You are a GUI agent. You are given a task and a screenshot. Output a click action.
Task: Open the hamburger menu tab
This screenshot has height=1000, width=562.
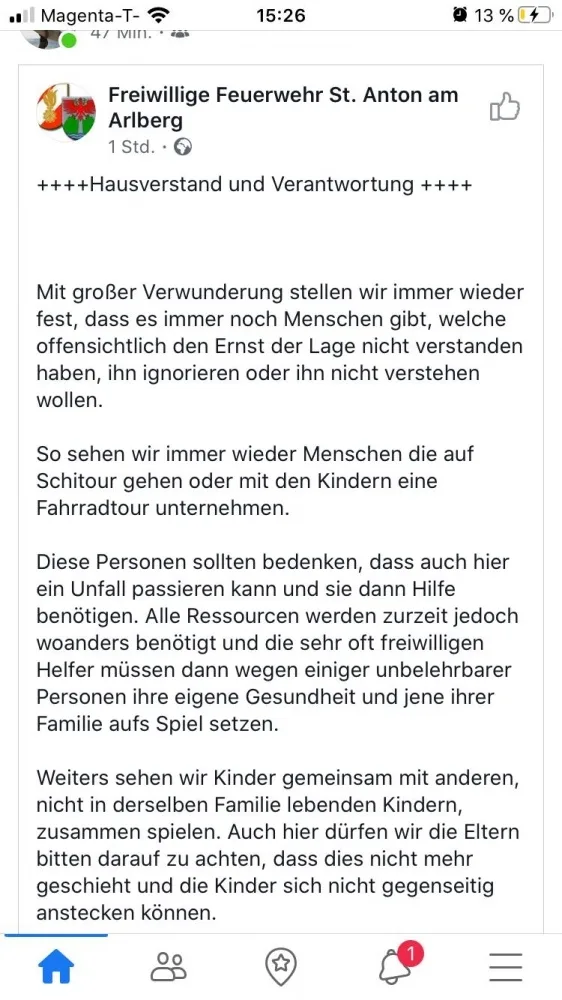click(x=506, y=967)
